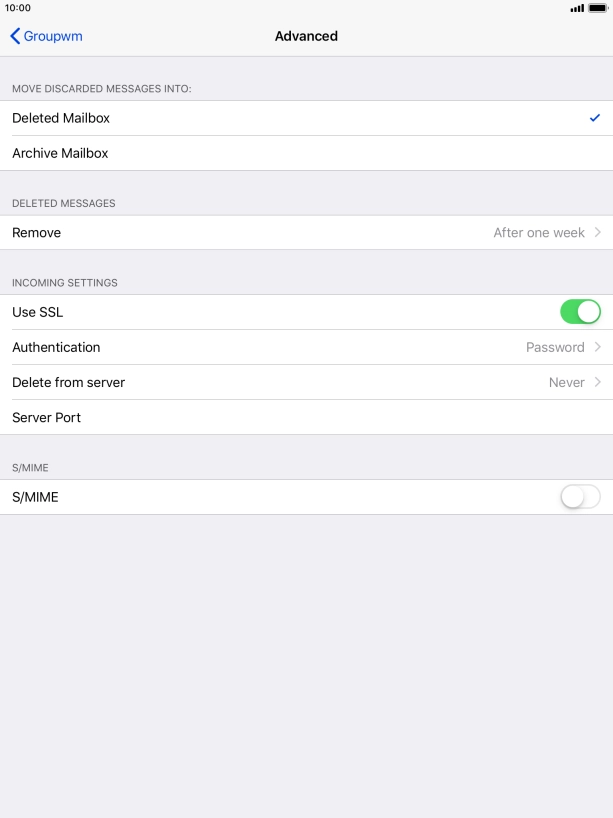Screen dimensions: 613x818
Task: Enable the S/MIME switch
Action: pos(580,496)
